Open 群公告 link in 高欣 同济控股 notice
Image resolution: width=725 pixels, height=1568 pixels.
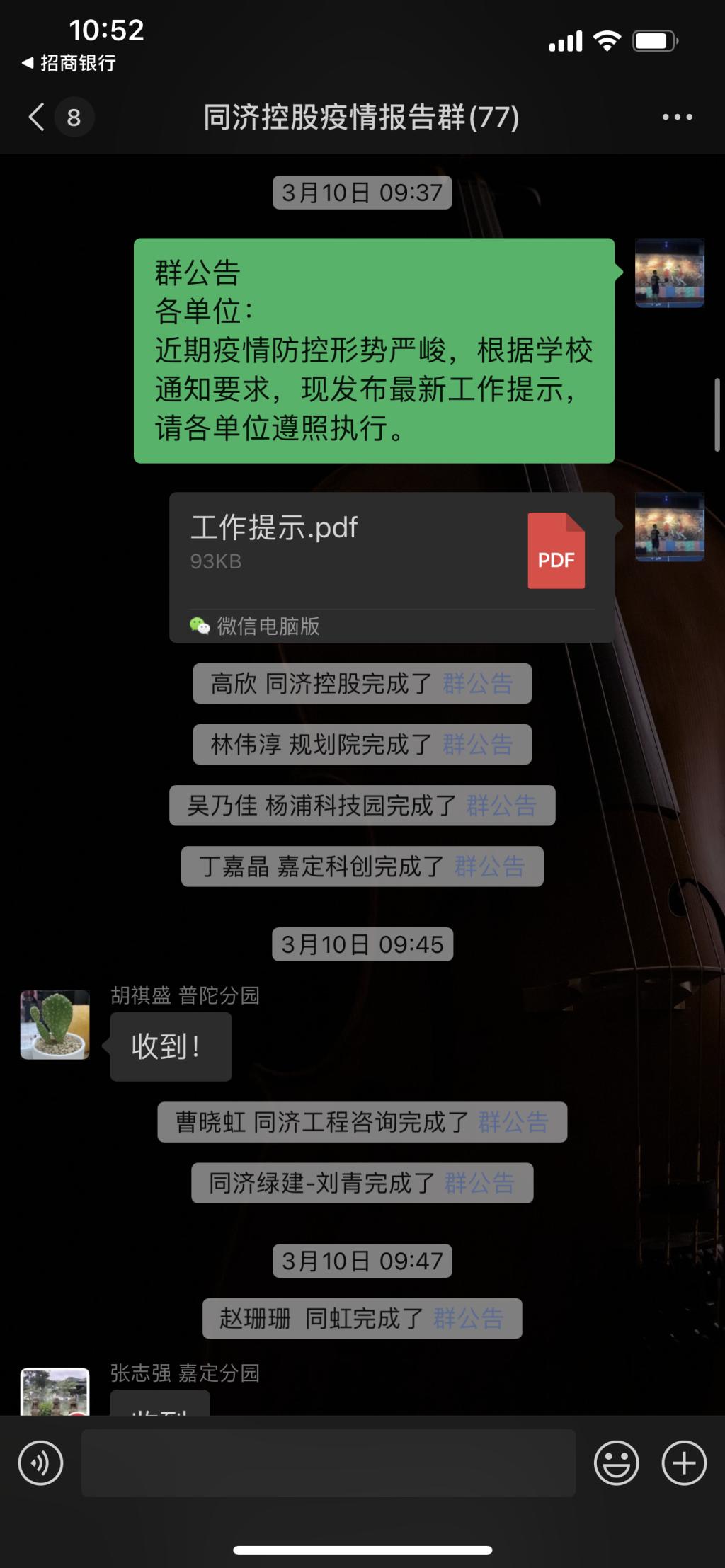click(x=478, y=684)
